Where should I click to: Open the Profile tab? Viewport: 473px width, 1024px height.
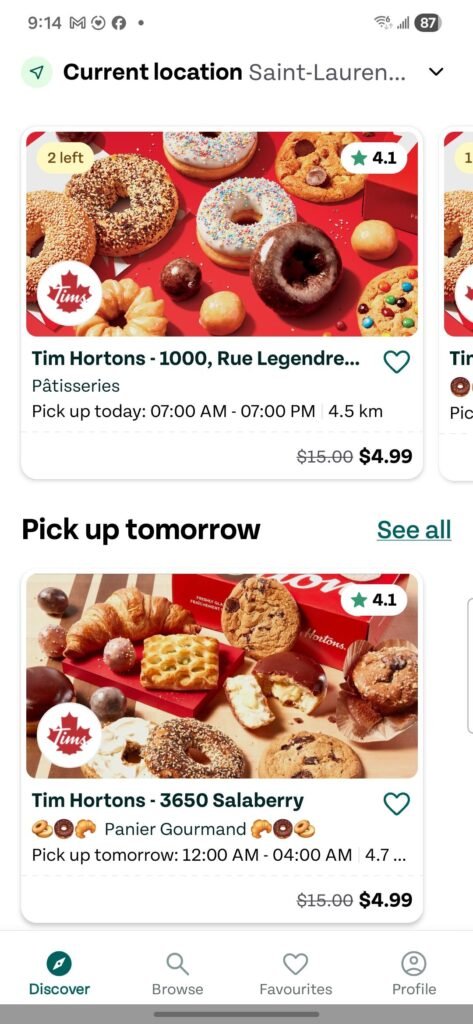pyautogui.click(x=414, y=973)
